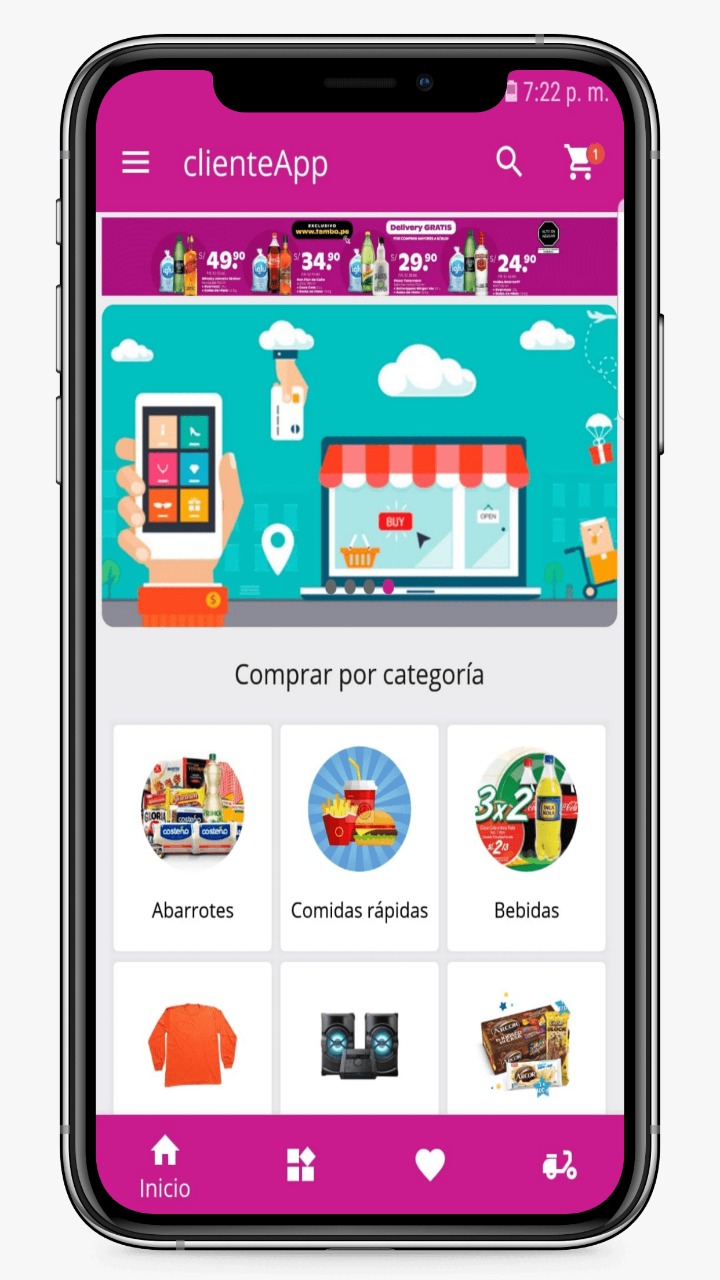
Task: Browse the Comidas rápidas category
Action: (x=359, y=838)
